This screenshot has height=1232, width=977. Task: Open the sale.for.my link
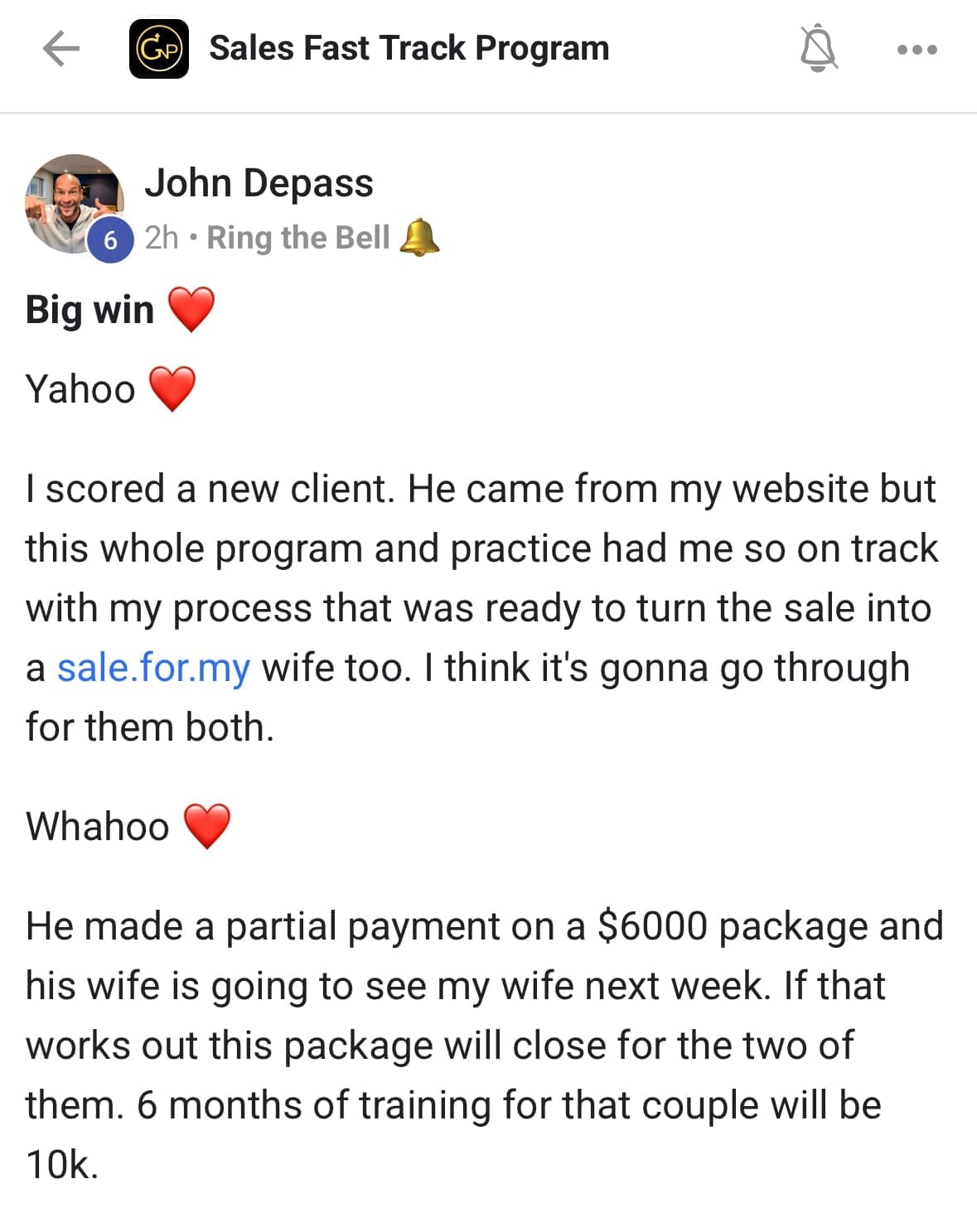pos(153,668)
